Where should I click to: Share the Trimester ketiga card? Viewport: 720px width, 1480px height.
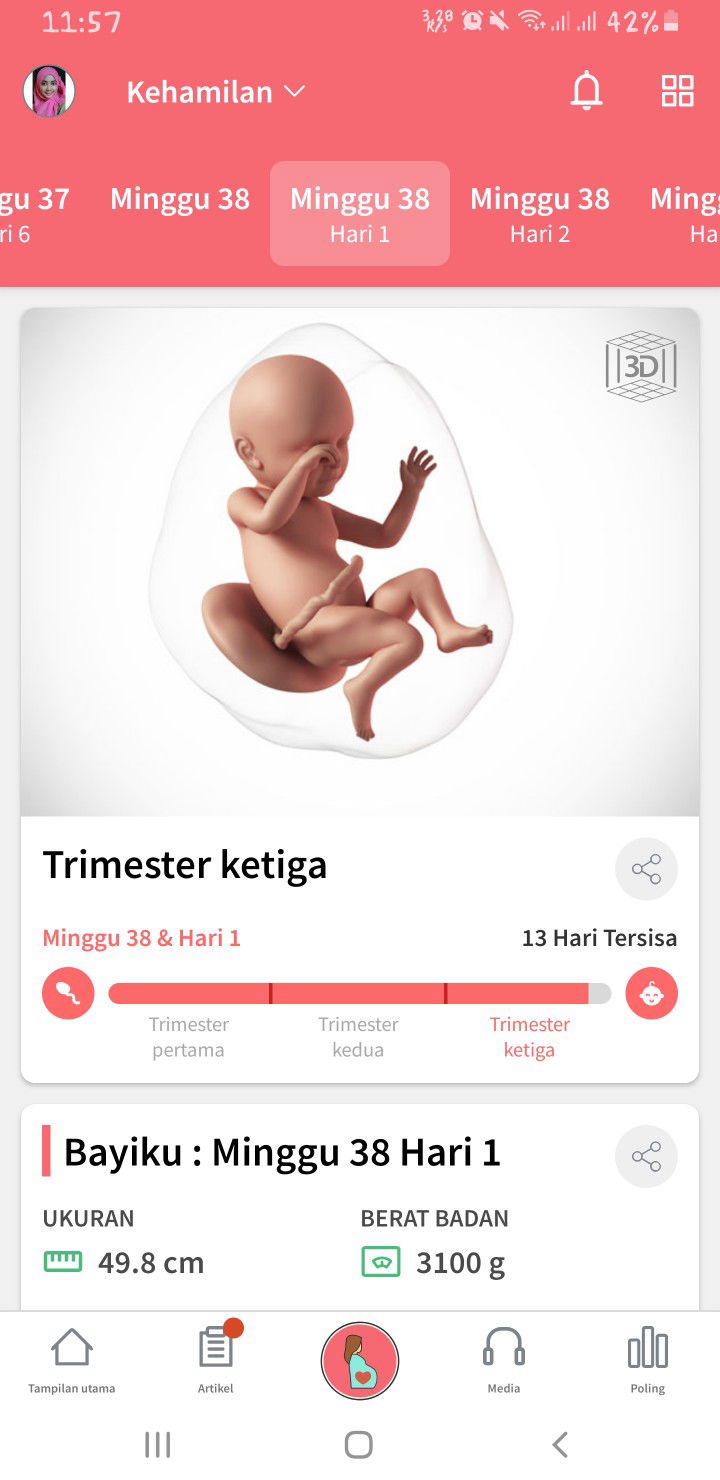click(646, 869)
